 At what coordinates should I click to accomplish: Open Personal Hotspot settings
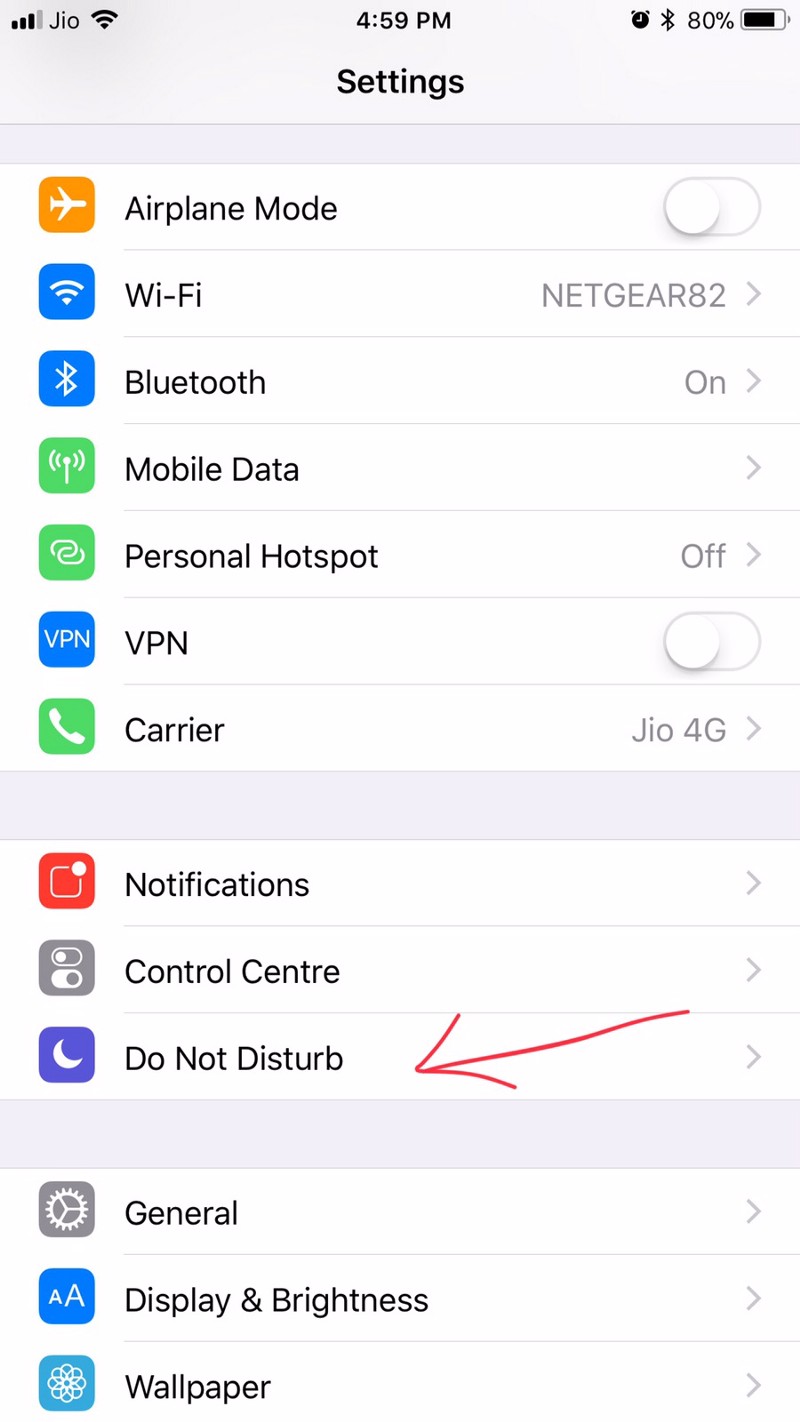(x=400, y=556)
